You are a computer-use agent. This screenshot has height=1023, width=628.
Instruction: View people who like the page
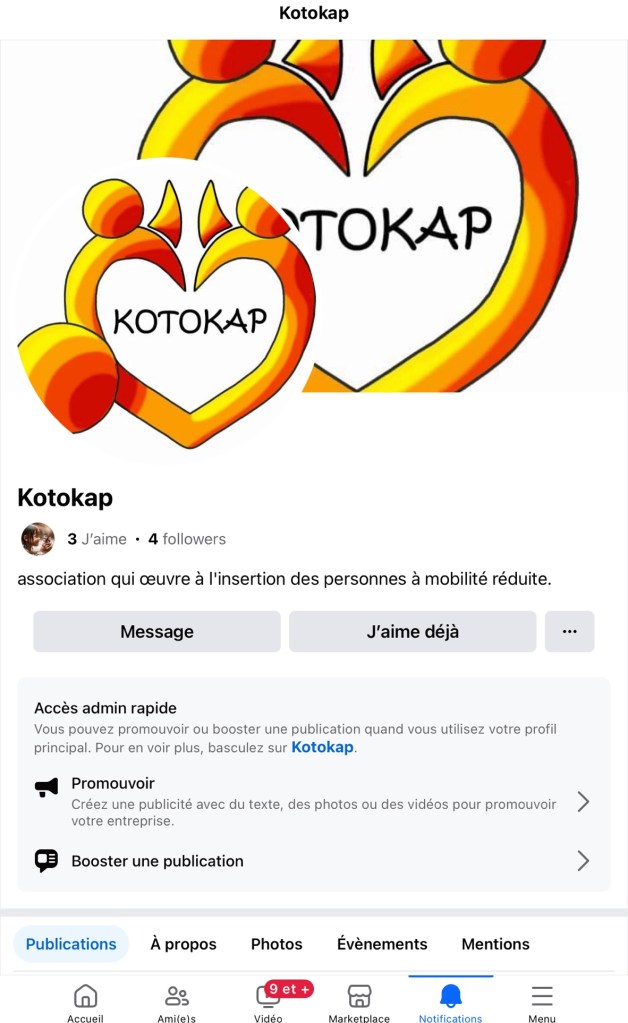[97, 539]
